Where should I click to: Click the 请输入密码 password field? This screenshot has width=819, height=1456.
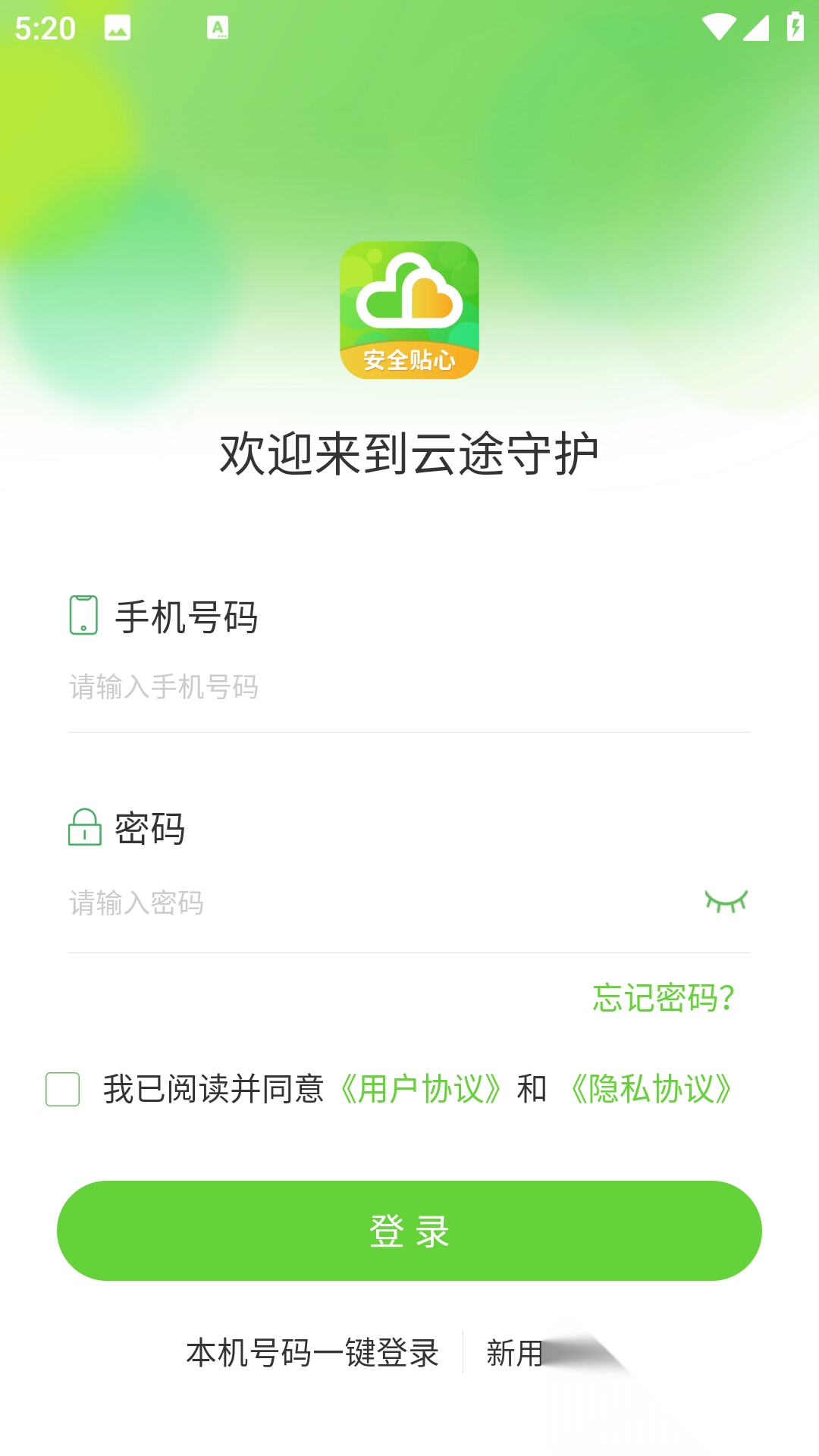[303, 902]
